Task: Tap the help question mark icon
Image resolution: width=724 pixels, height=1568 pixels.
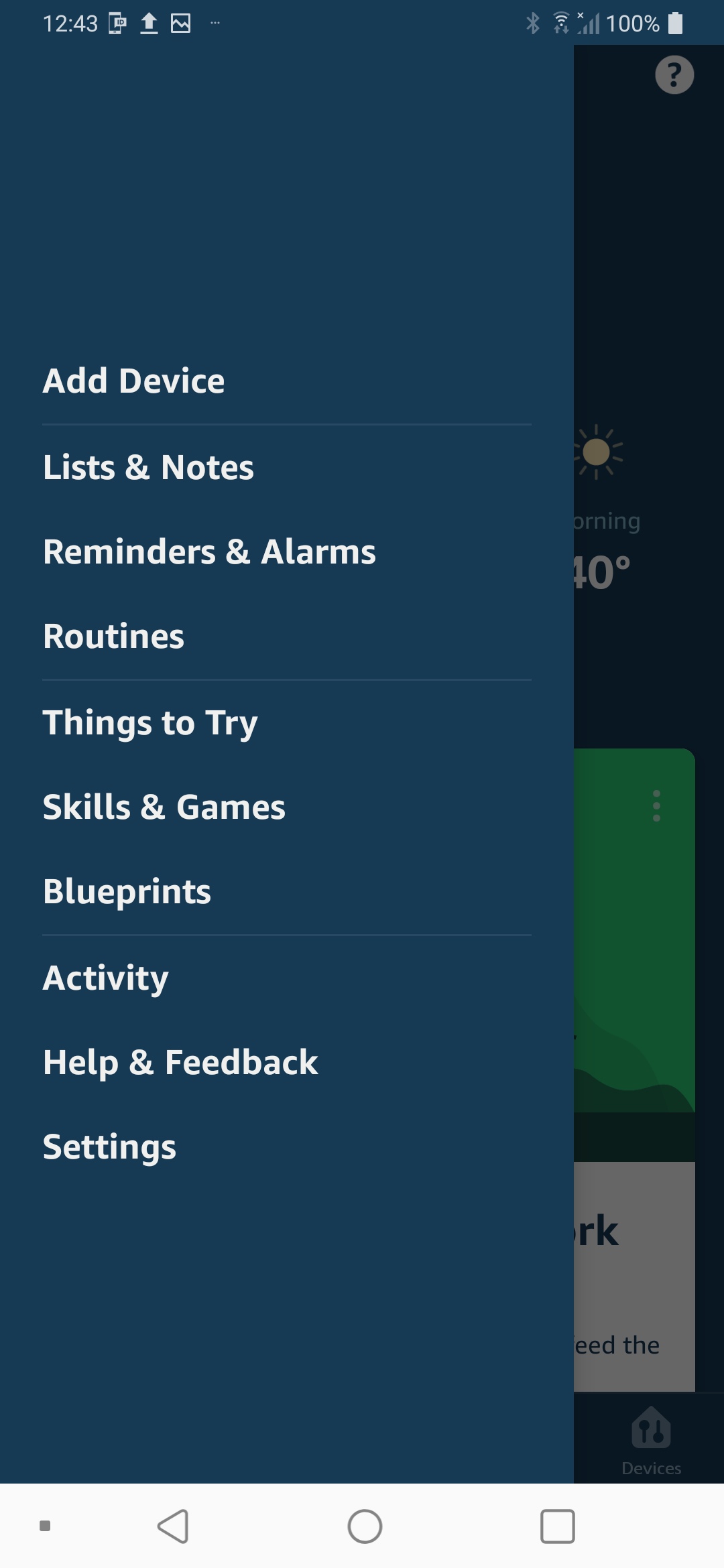Action: click(x=674, y=74)
